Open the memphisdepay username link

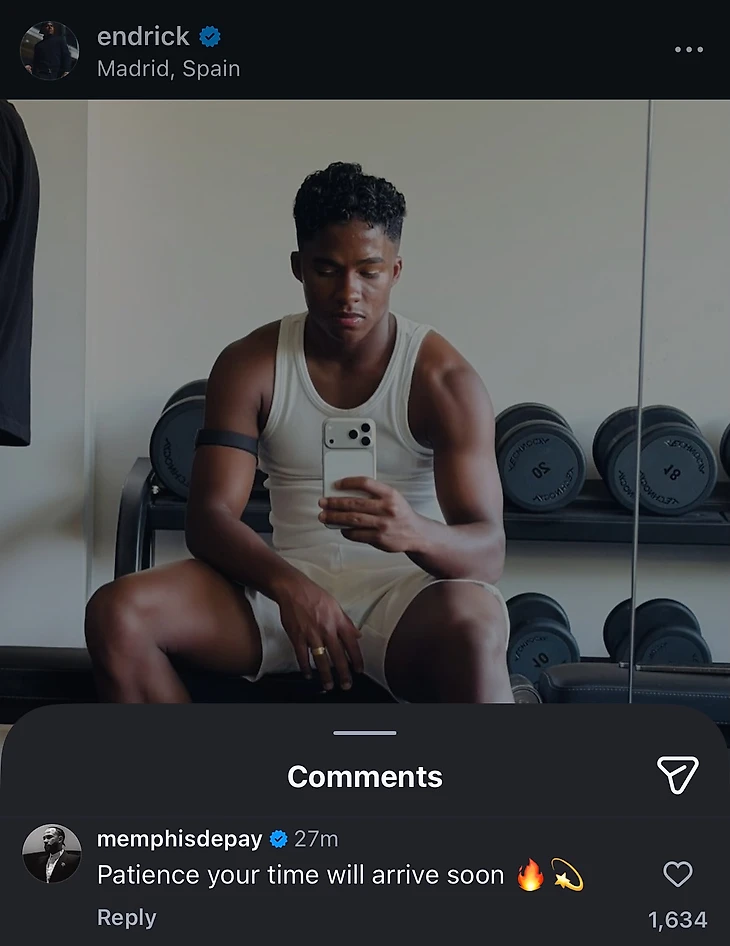(179, 838)
